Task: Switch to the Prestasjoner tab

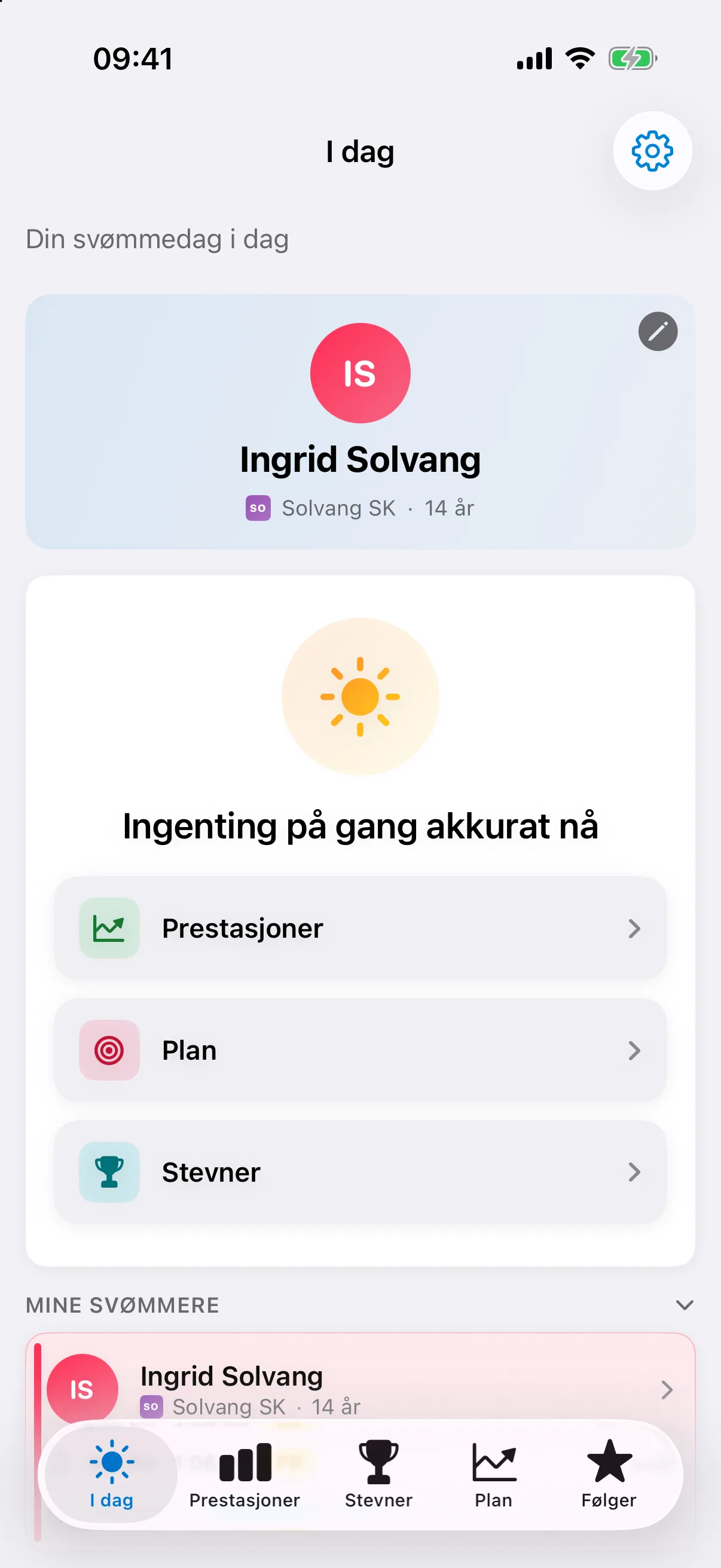Action: pos(245,1474)
